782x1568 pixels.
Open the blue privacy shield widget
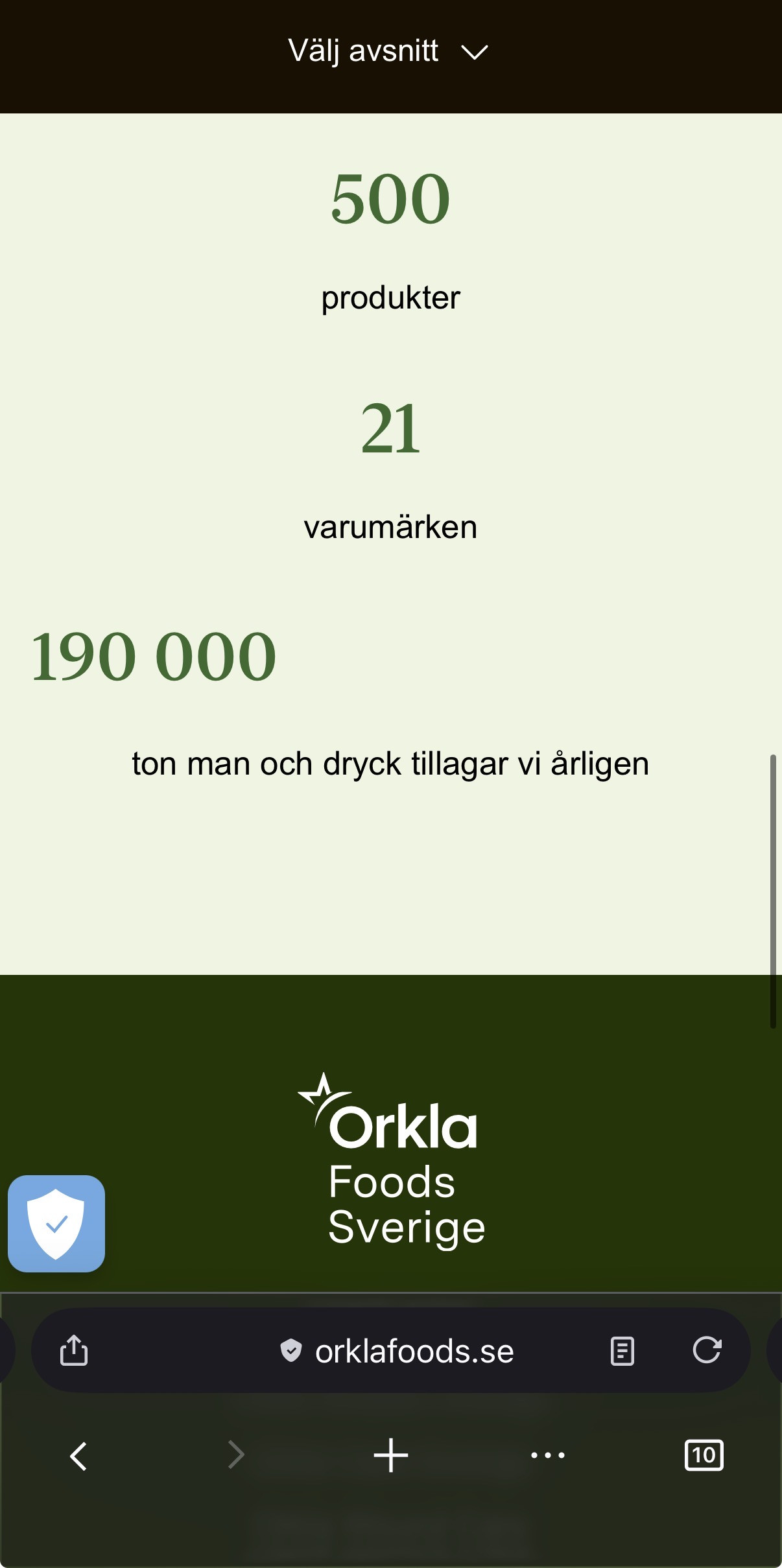(x=56, y=1223)
